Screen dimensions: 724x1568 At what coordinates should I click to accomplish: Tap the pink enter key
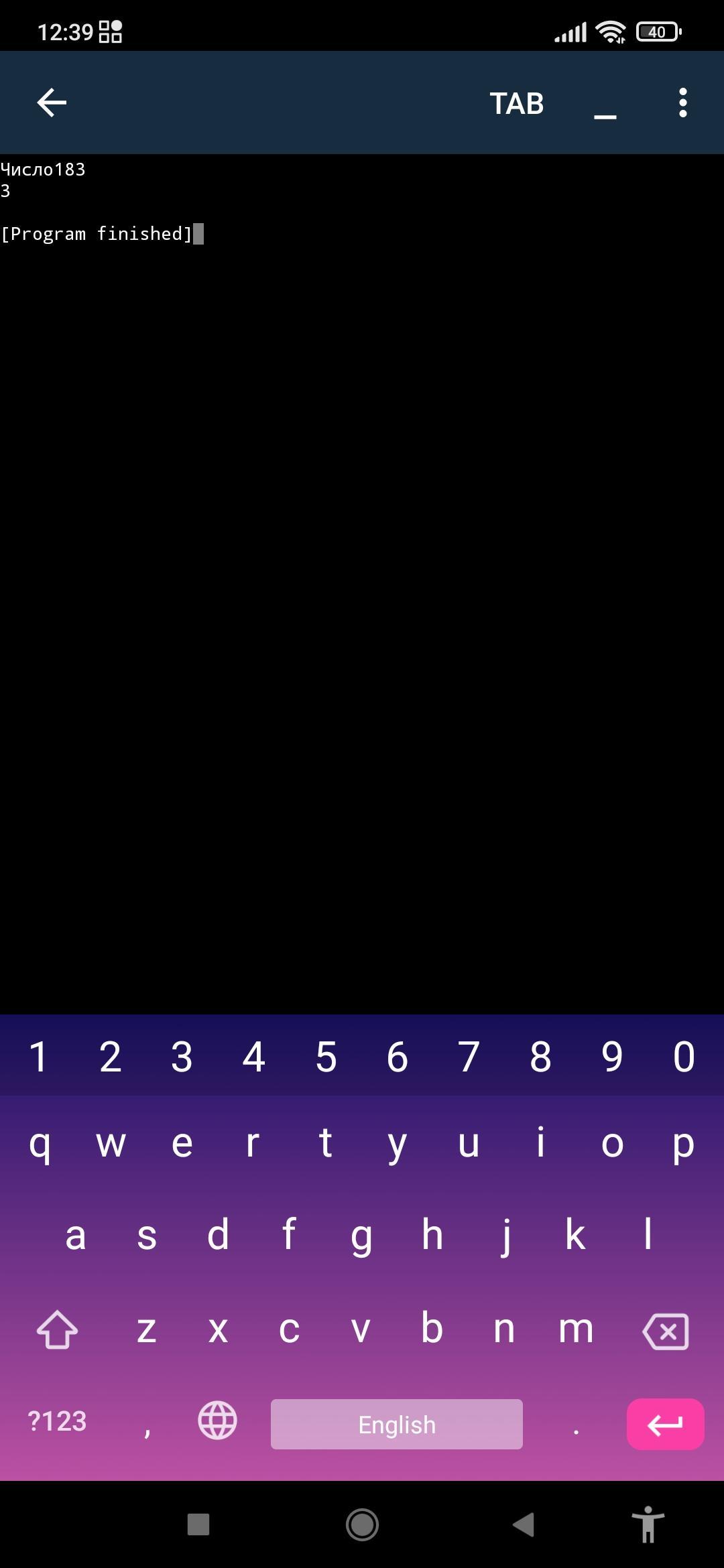coord(665,1423)
